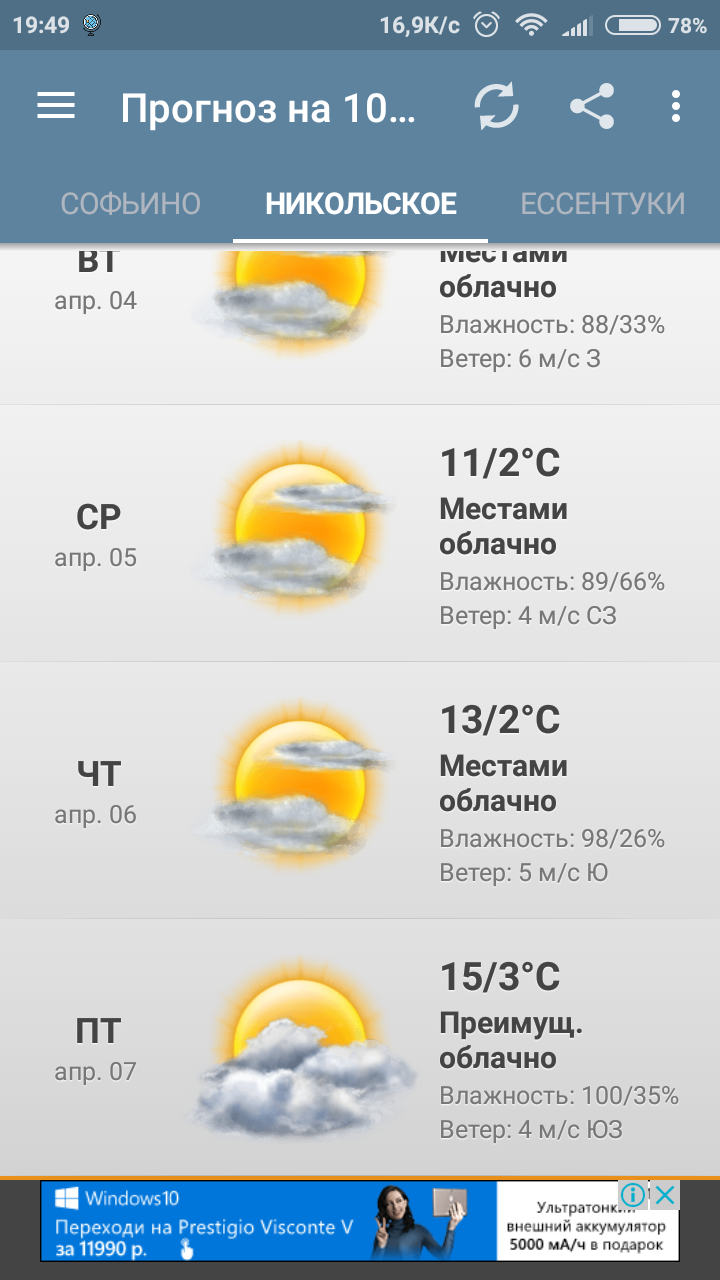Share the forecast
The height and width of the screenshot is (1280, 720).
(592, 107)
